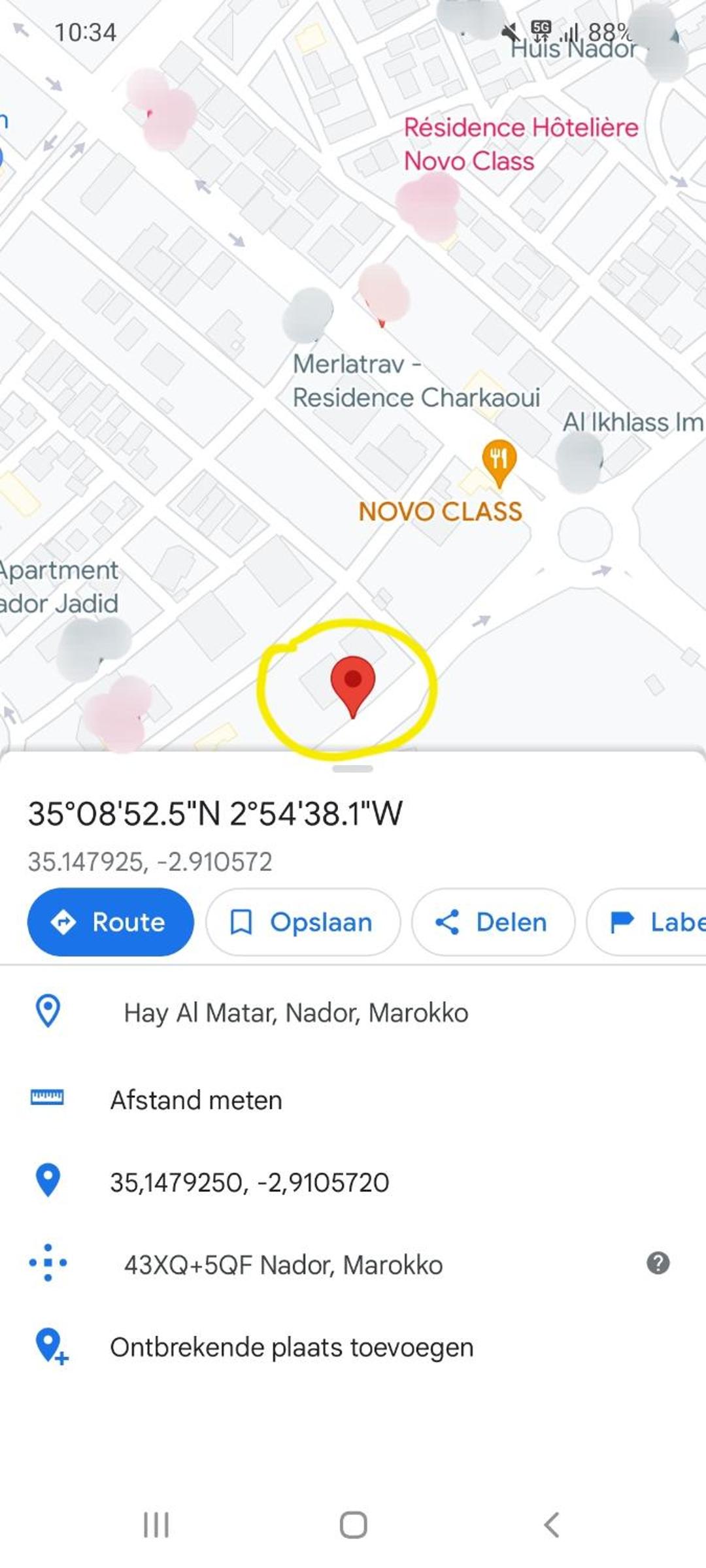Start navigation with the Route button

[x=110, y=922]
